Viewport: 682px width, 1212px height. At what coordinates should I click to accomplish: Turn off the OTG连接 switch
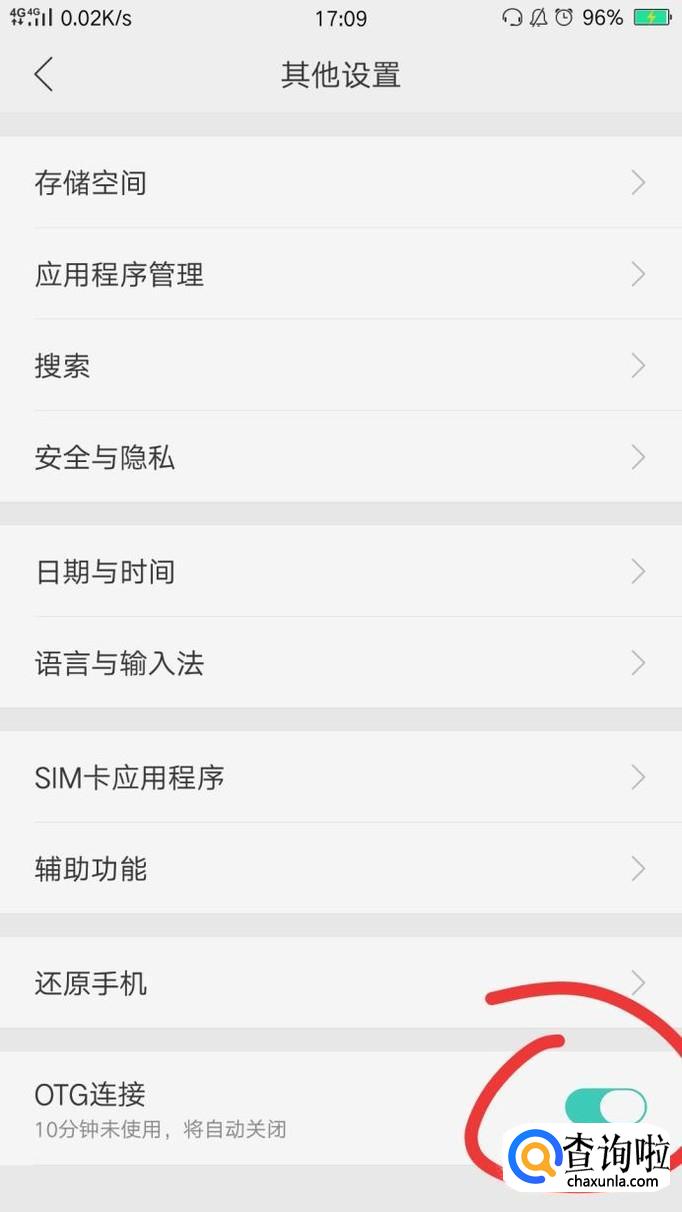point(606,1107)
